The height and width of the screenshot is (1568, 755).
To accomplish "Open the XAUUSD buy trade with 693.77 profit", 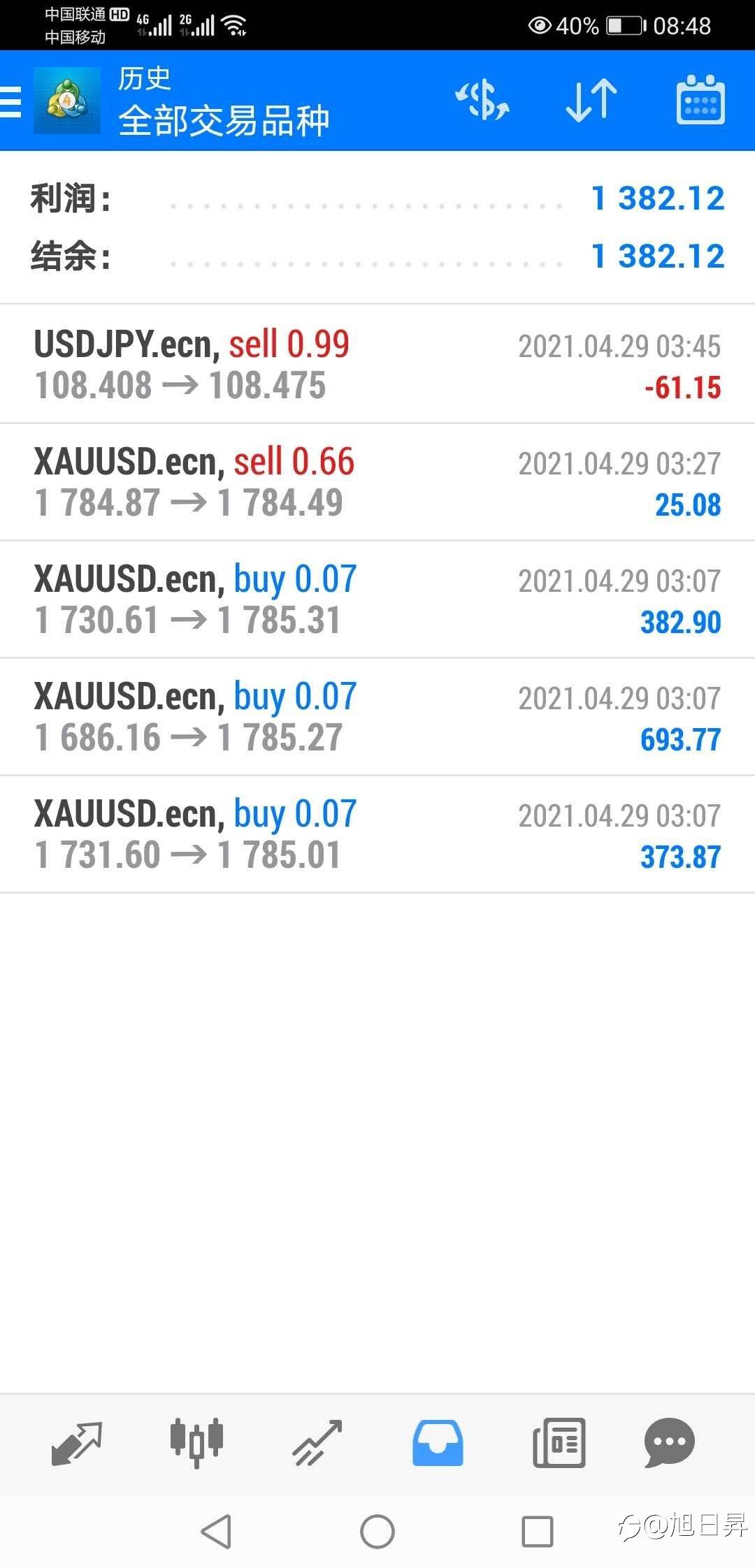I will (x=377, y=716).
